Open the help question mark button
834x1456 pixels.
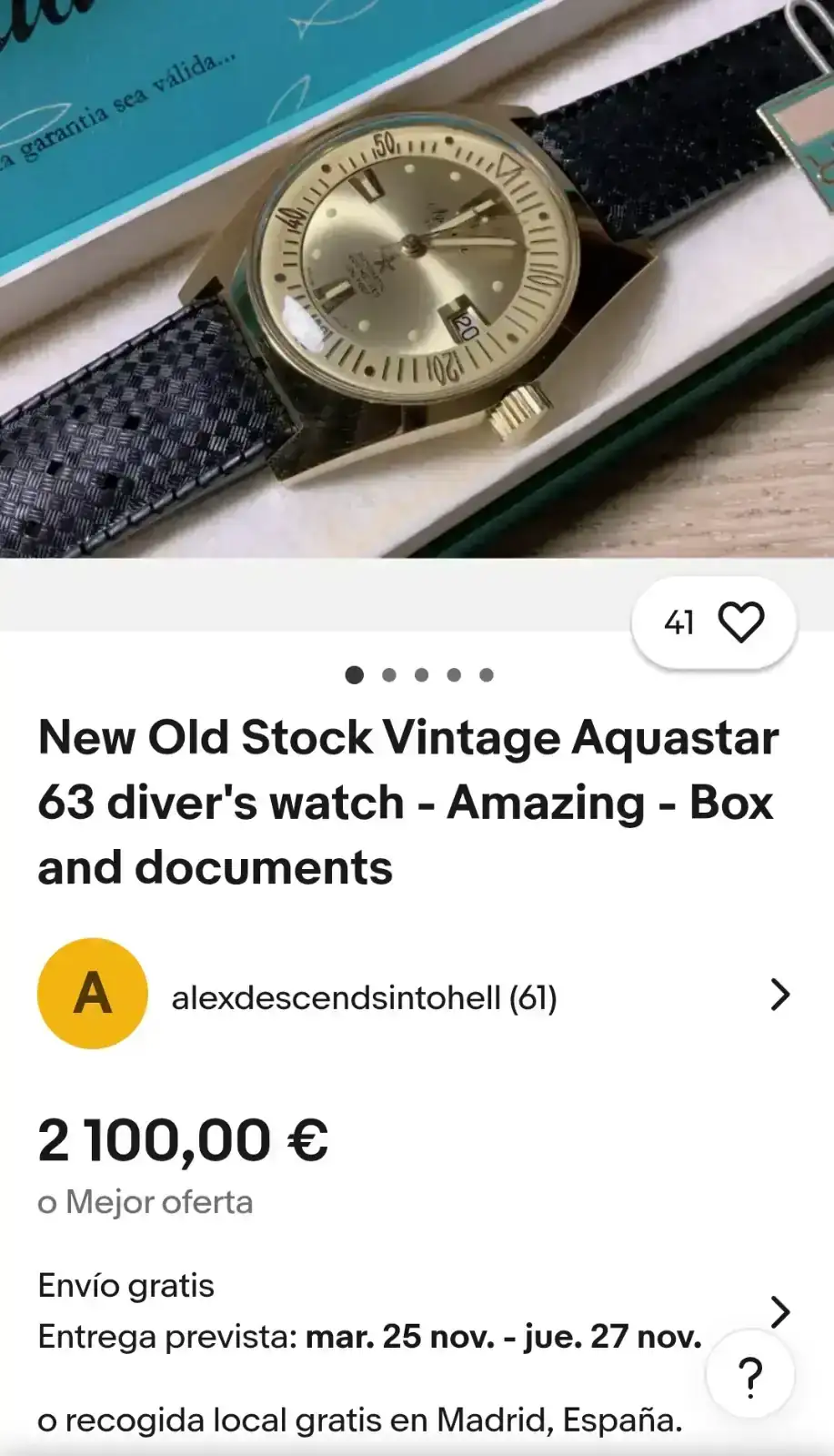pos(750,1377)
